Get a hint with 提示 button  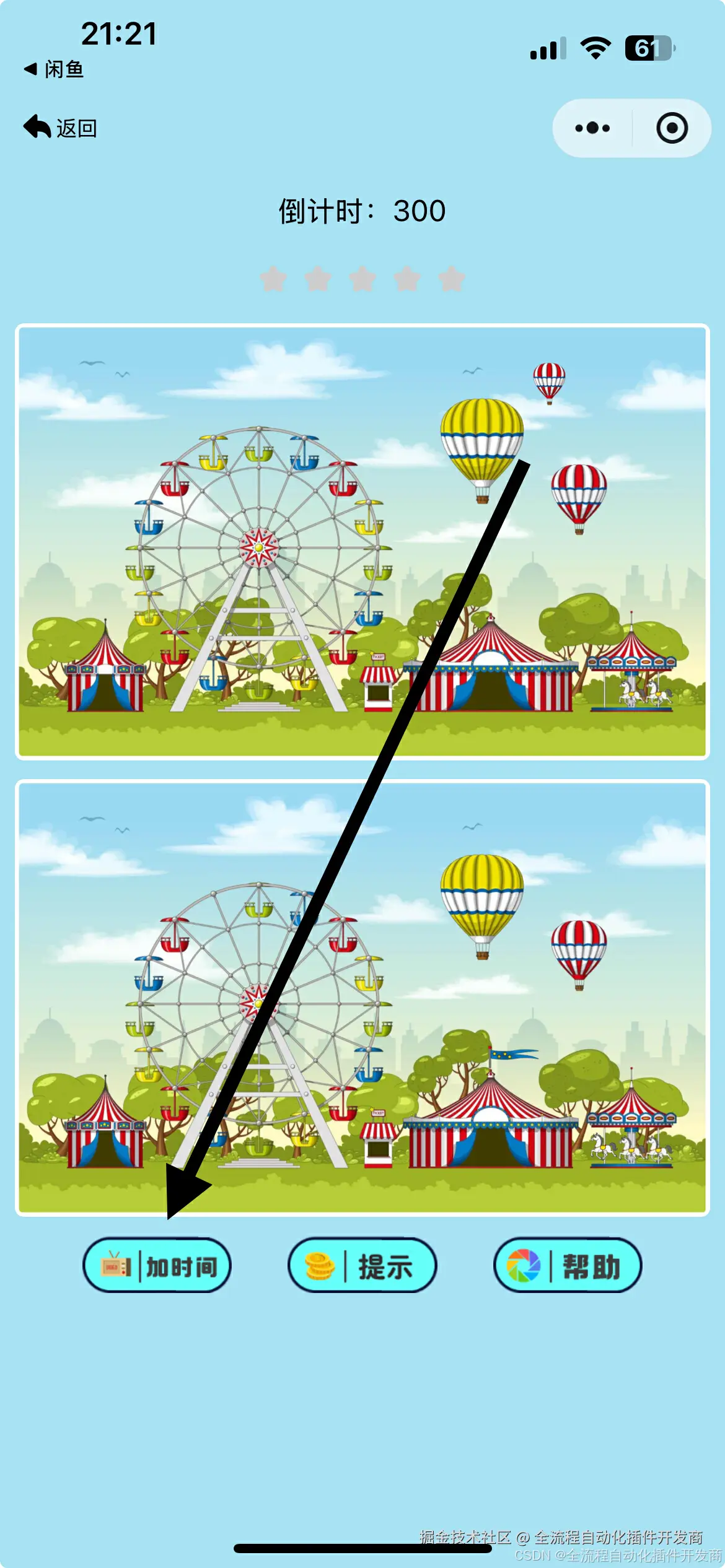click(x=362, y=1266)
